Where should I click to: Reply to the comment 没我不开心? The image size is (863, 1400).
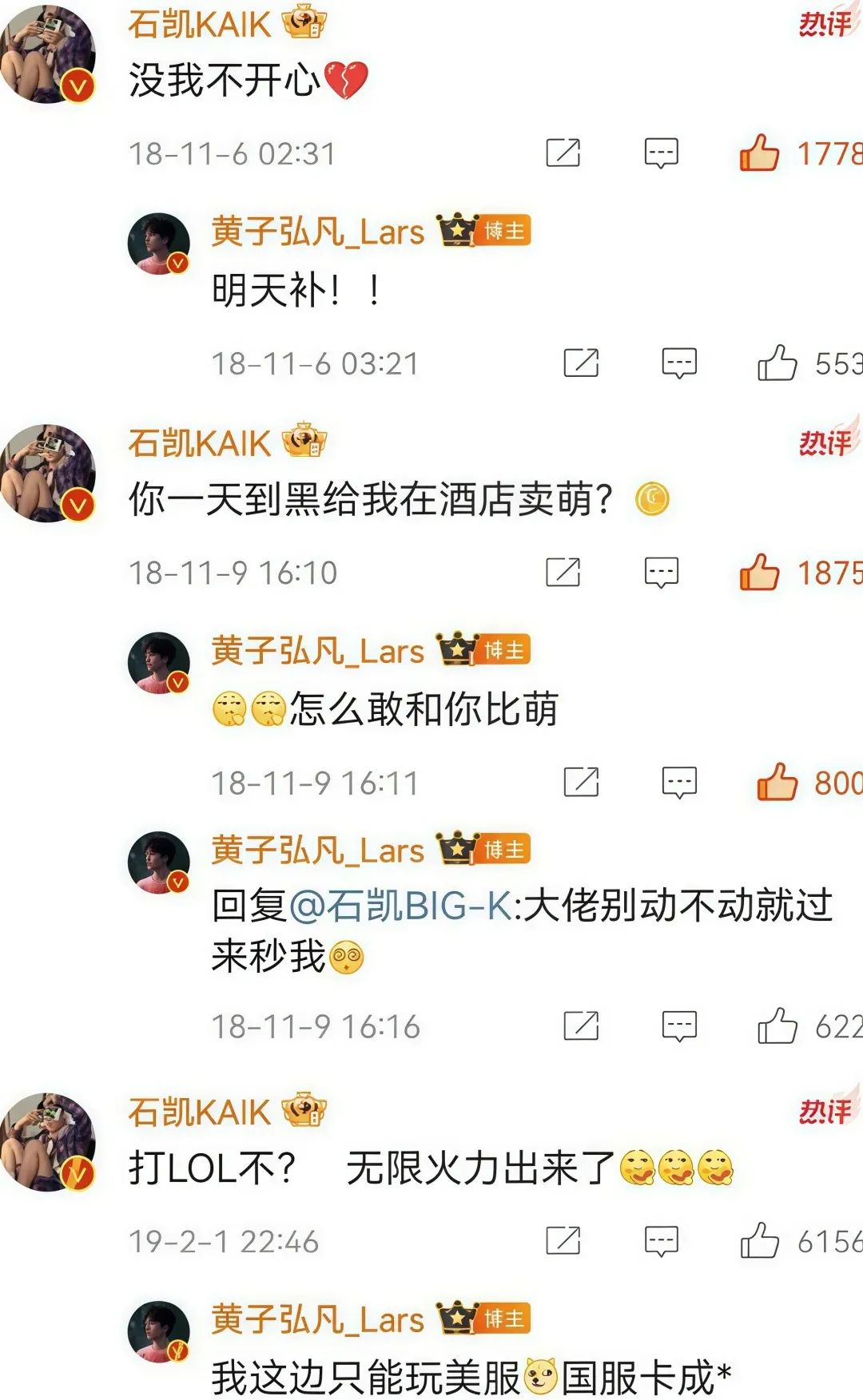click(661, 153)
